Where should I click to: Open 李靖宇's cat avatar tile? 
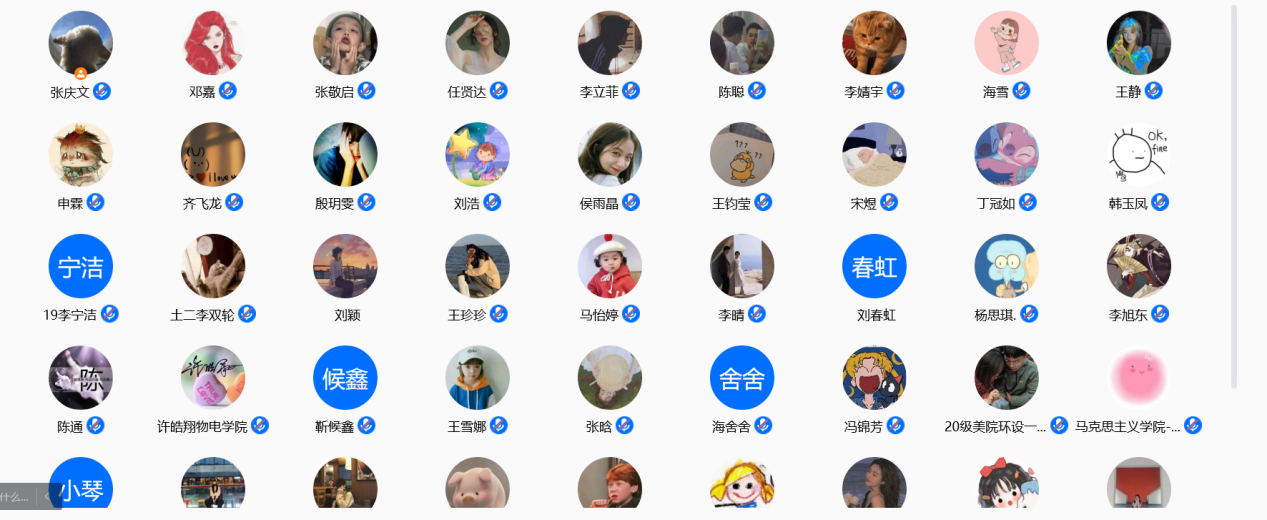[874, 43]
